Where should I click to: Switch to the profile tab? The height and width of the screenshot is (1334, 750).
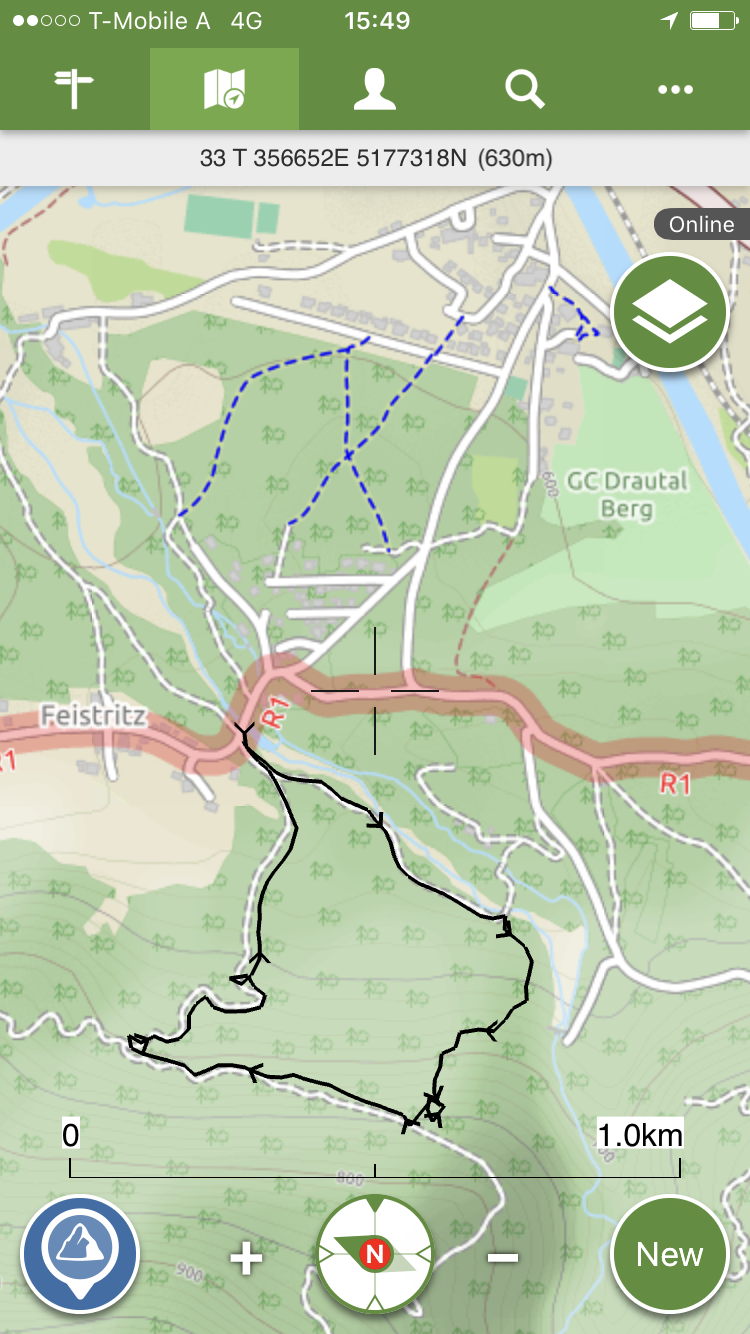[x=375, y=89]
